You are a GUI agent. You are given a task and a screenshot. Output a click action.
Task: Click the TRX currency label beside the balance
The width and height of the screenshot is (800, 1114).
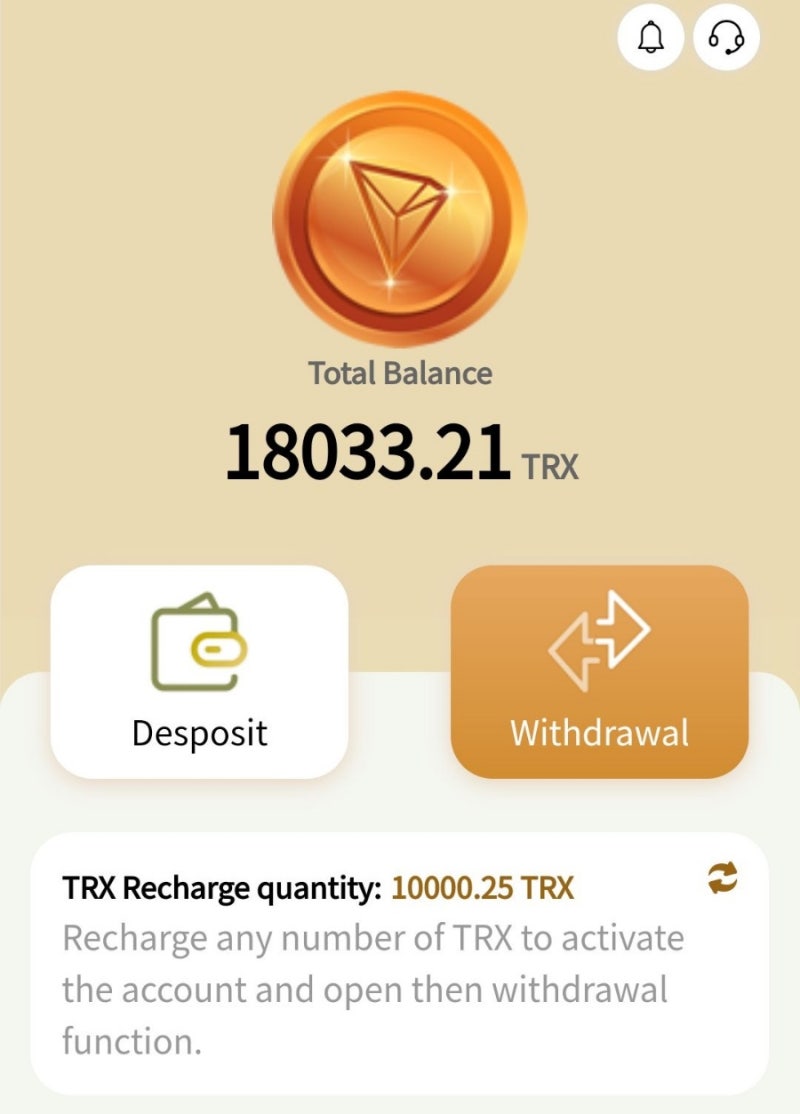(549, 465)
